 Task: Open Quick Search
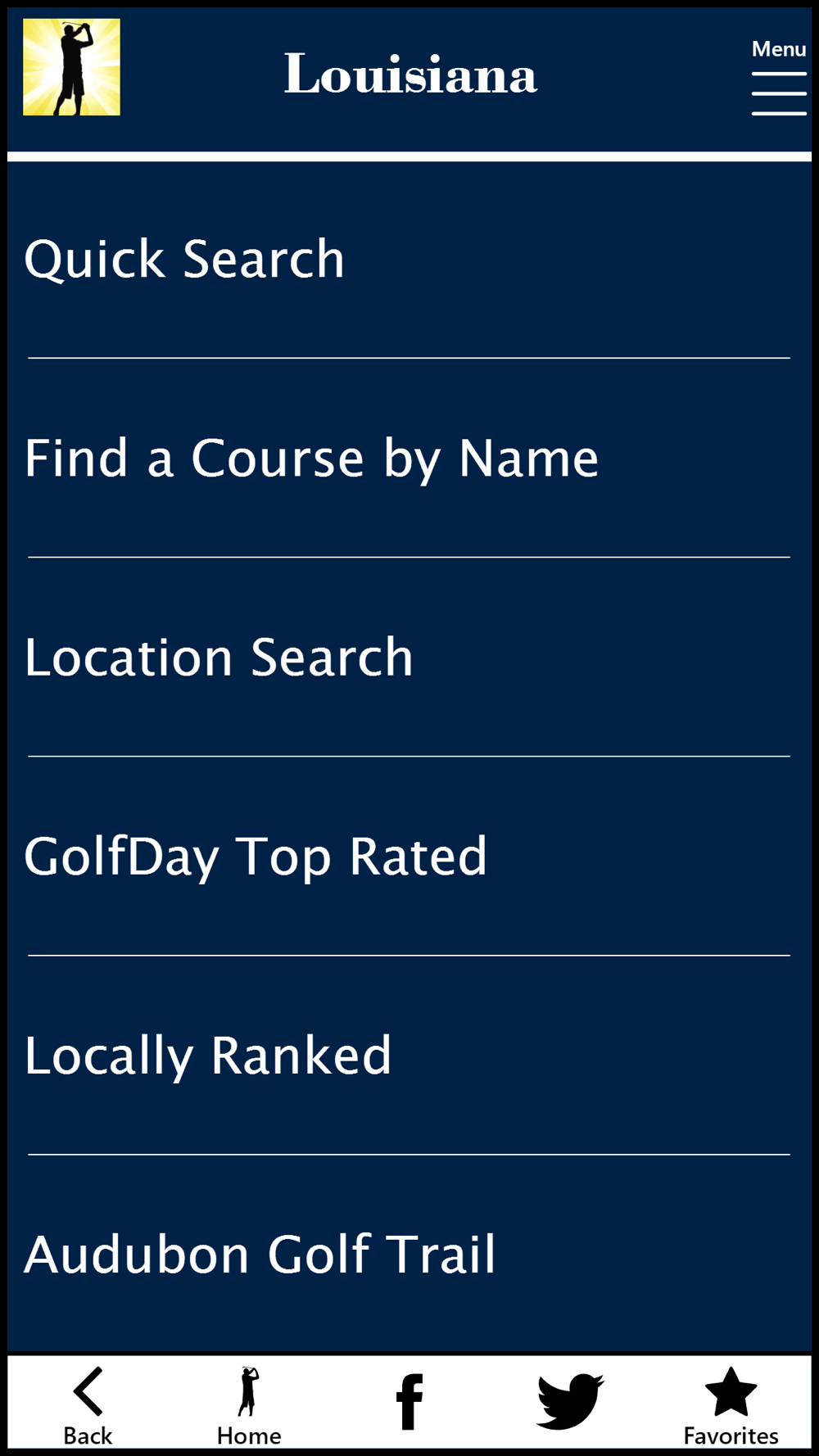(409, 260)
